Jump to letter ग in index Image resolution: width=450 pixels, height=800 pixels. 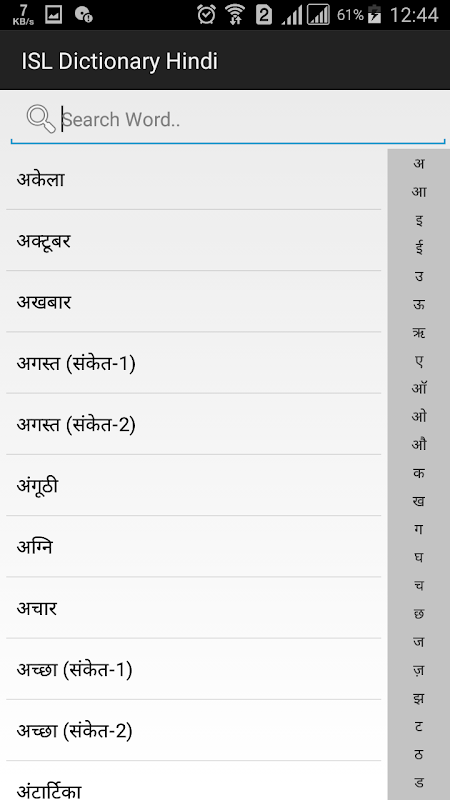click(x=419, y=529)
